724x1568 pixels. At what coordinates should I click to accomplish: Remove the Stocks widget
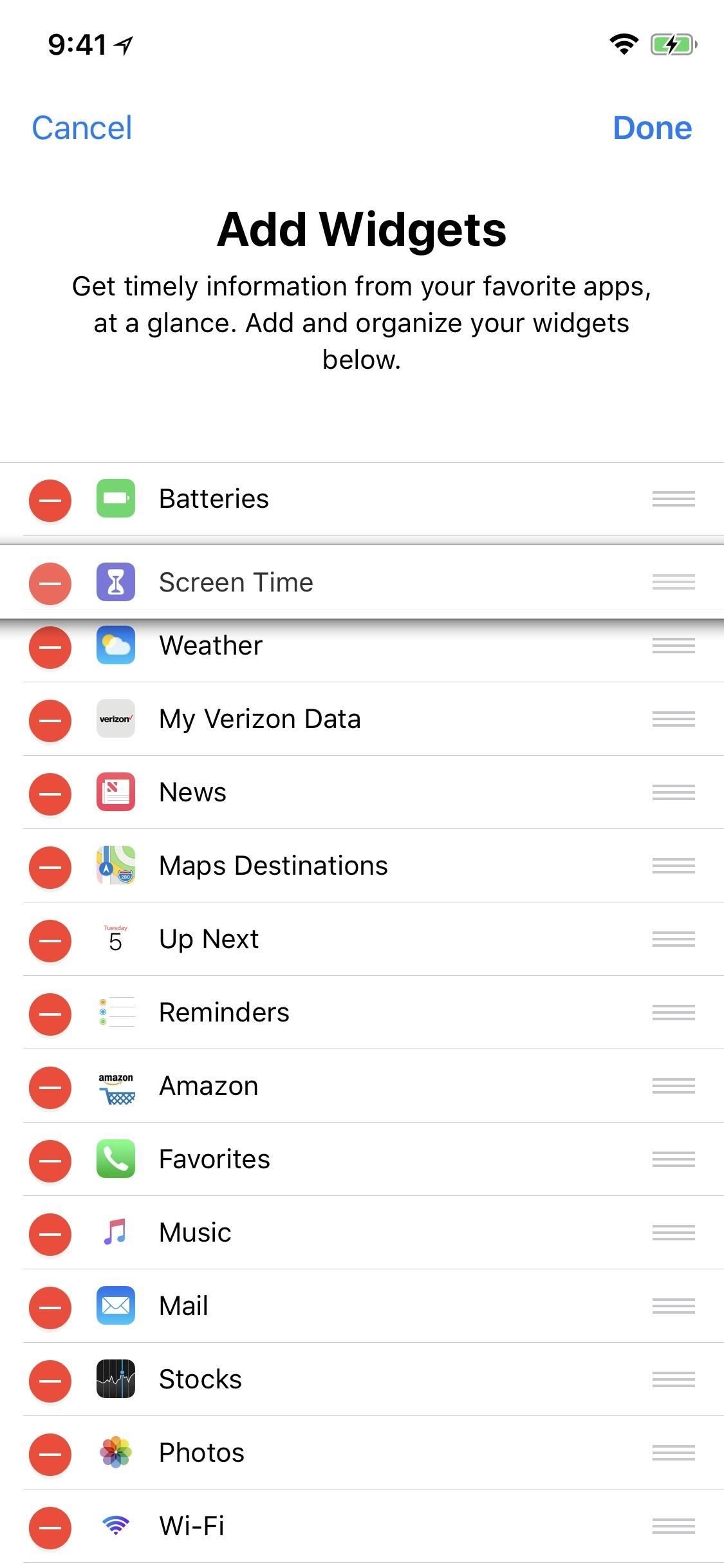tap(50, 1381)
